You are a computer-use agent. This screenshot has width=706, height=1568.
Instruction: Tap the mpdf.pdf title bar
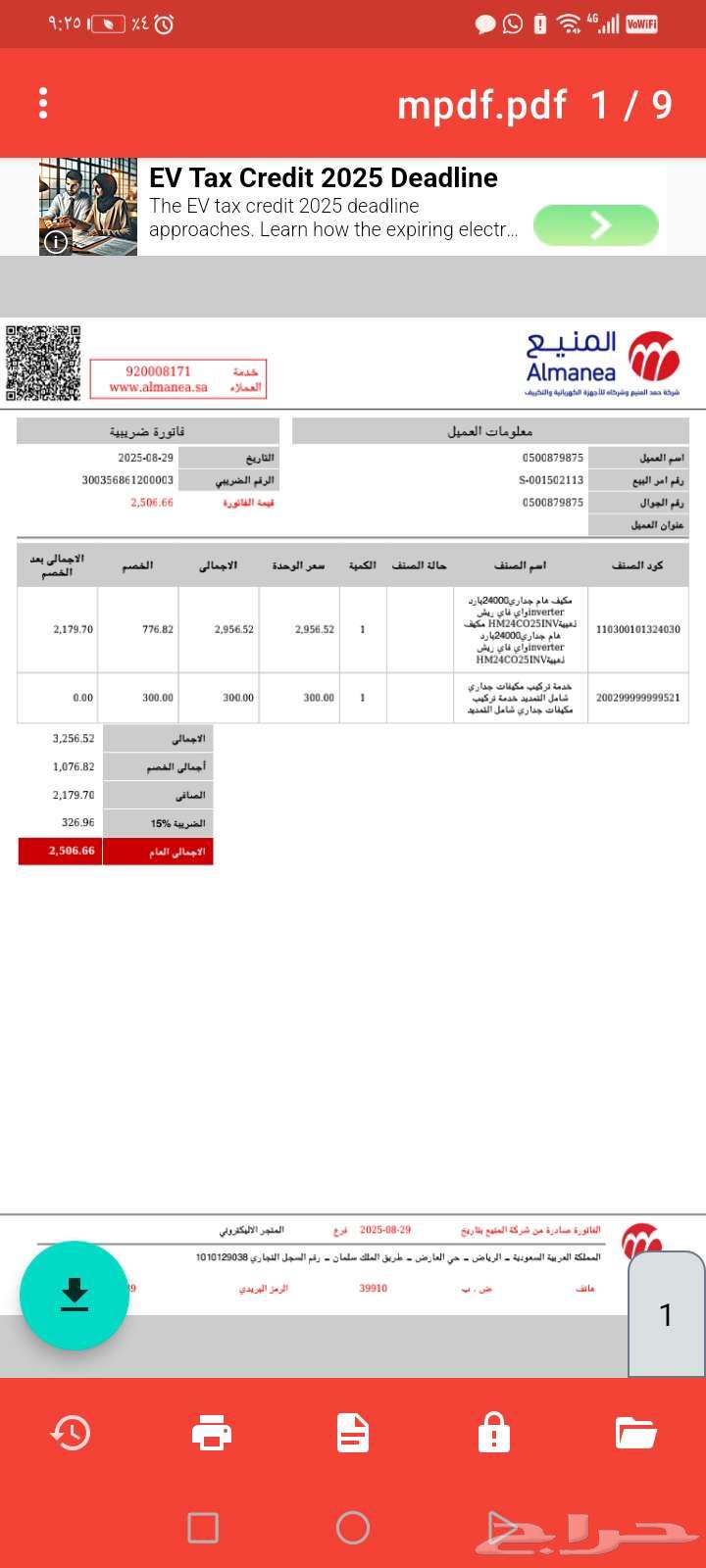pos(481,104)
